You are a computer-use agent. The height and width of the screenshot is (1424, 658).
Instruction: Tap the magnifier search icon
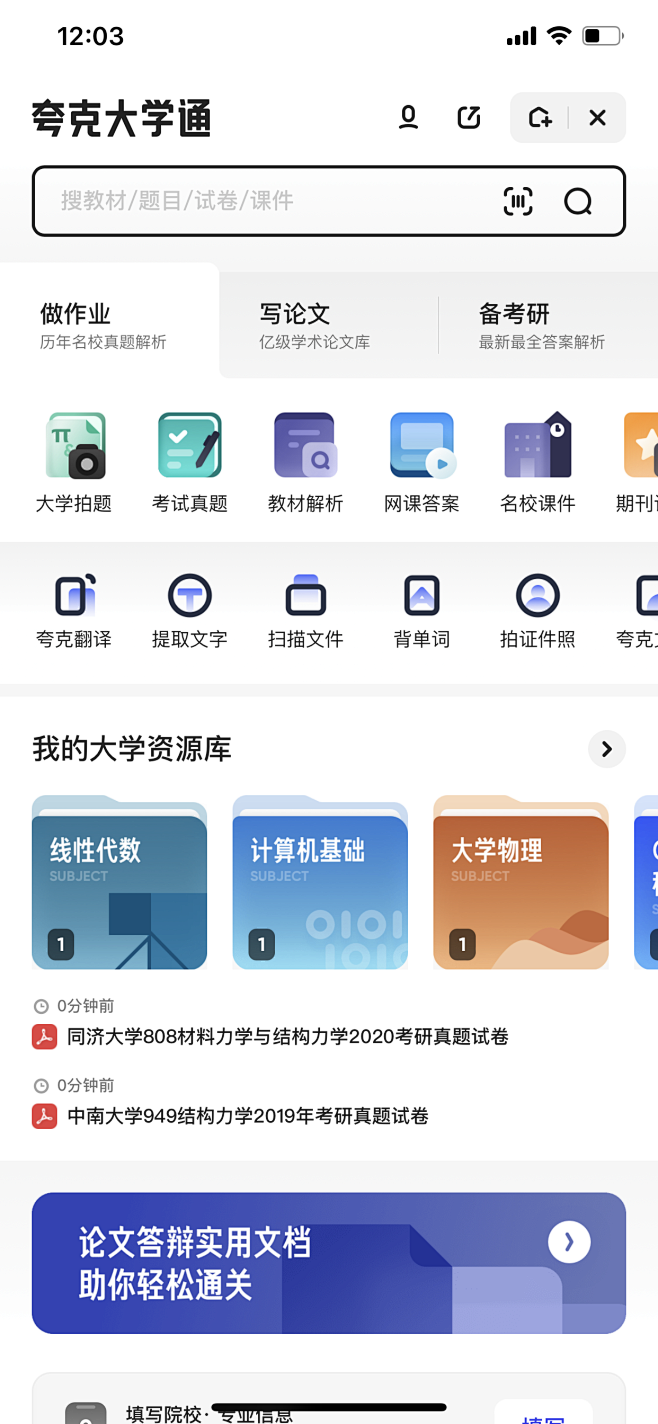click(578, 201)
